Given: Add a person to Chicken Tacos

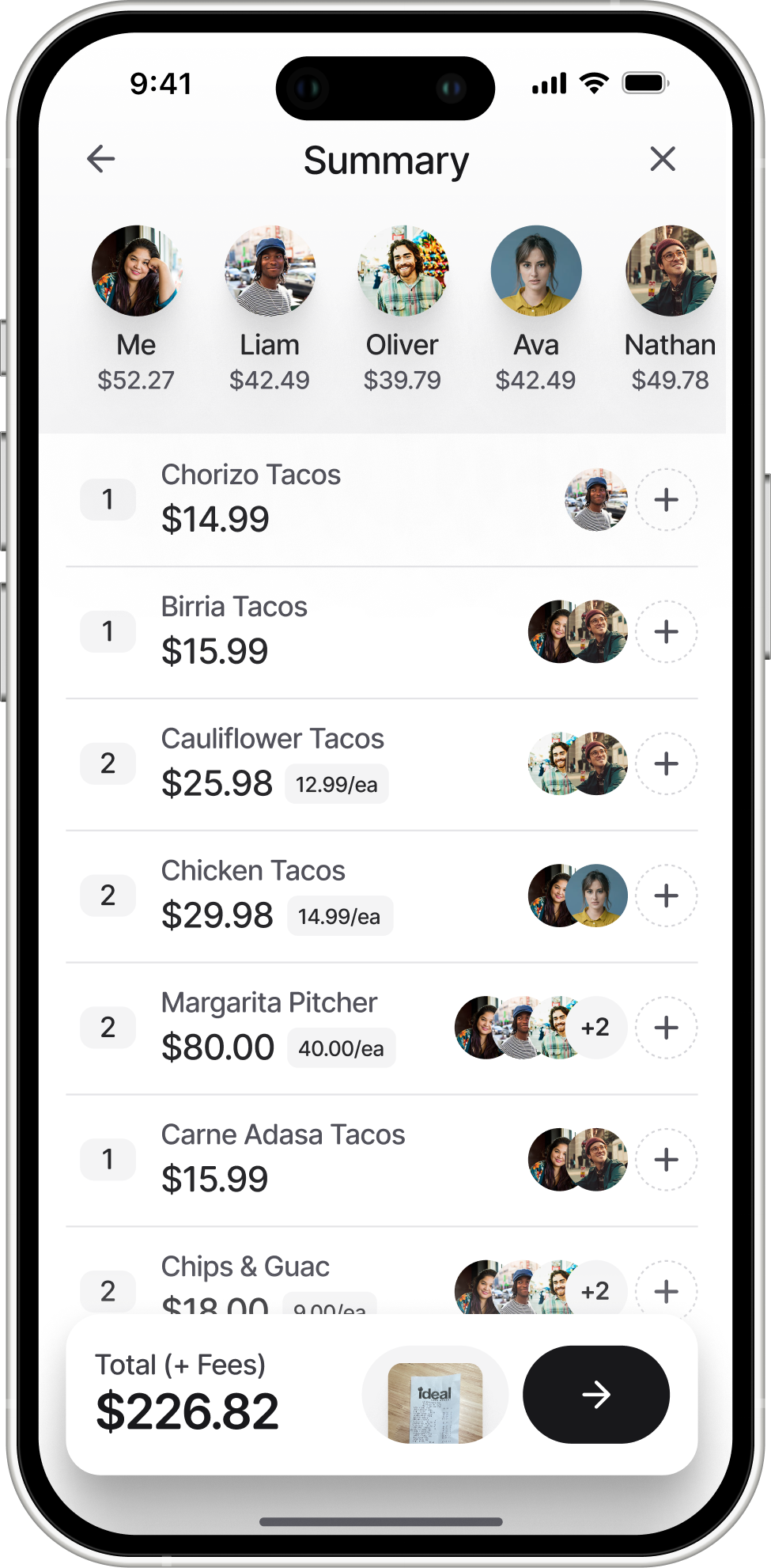Looking at the screenshot, I should 667,896.
